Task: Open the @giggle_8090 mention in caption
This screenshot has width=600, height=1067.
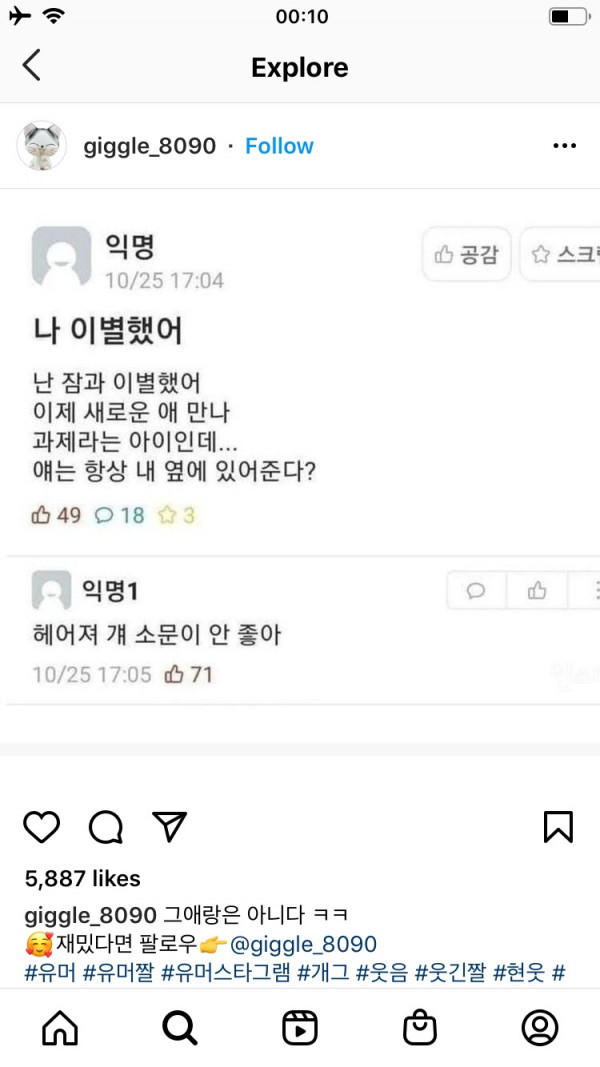Action: tap(303, 944)
